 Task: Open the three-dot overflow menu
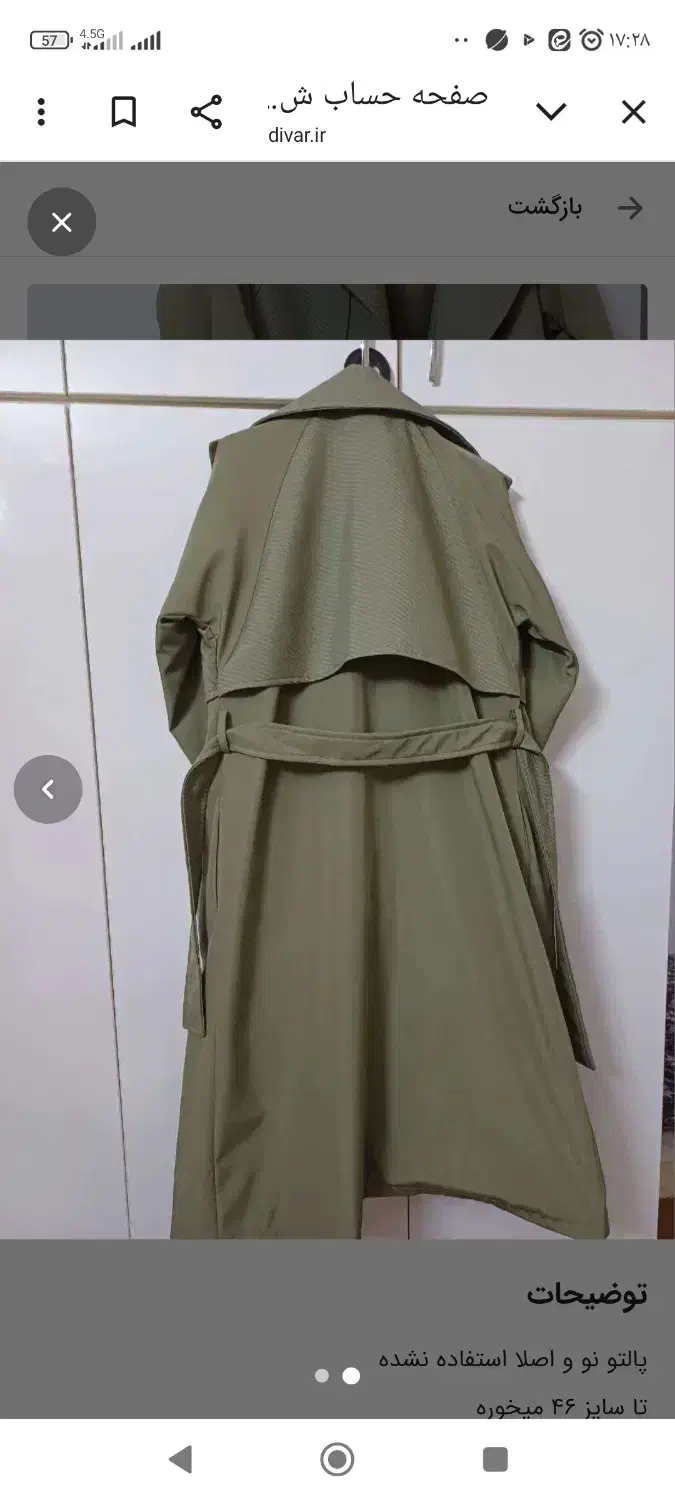point(41,112)
